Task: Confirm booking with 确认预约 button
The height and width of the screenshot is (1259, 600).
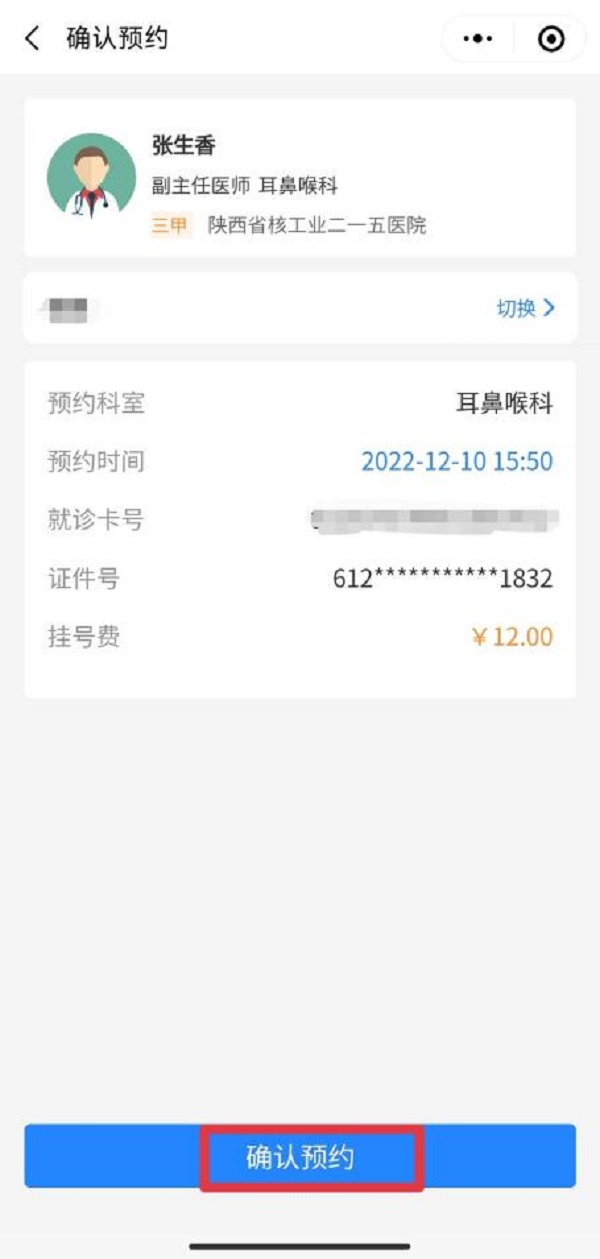Action: click(300, 1158)
